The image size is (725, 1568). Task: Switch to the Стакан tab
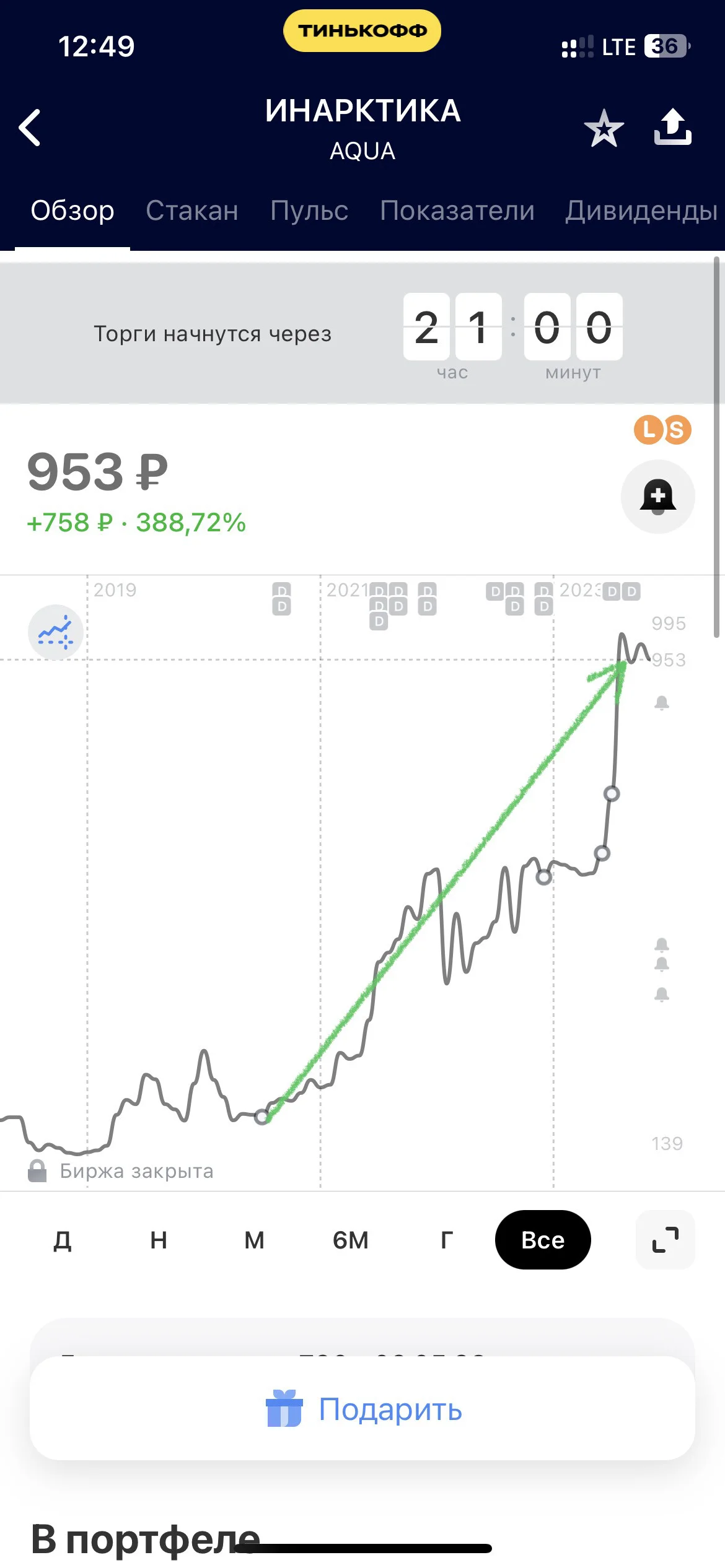[x=192, y=211]
